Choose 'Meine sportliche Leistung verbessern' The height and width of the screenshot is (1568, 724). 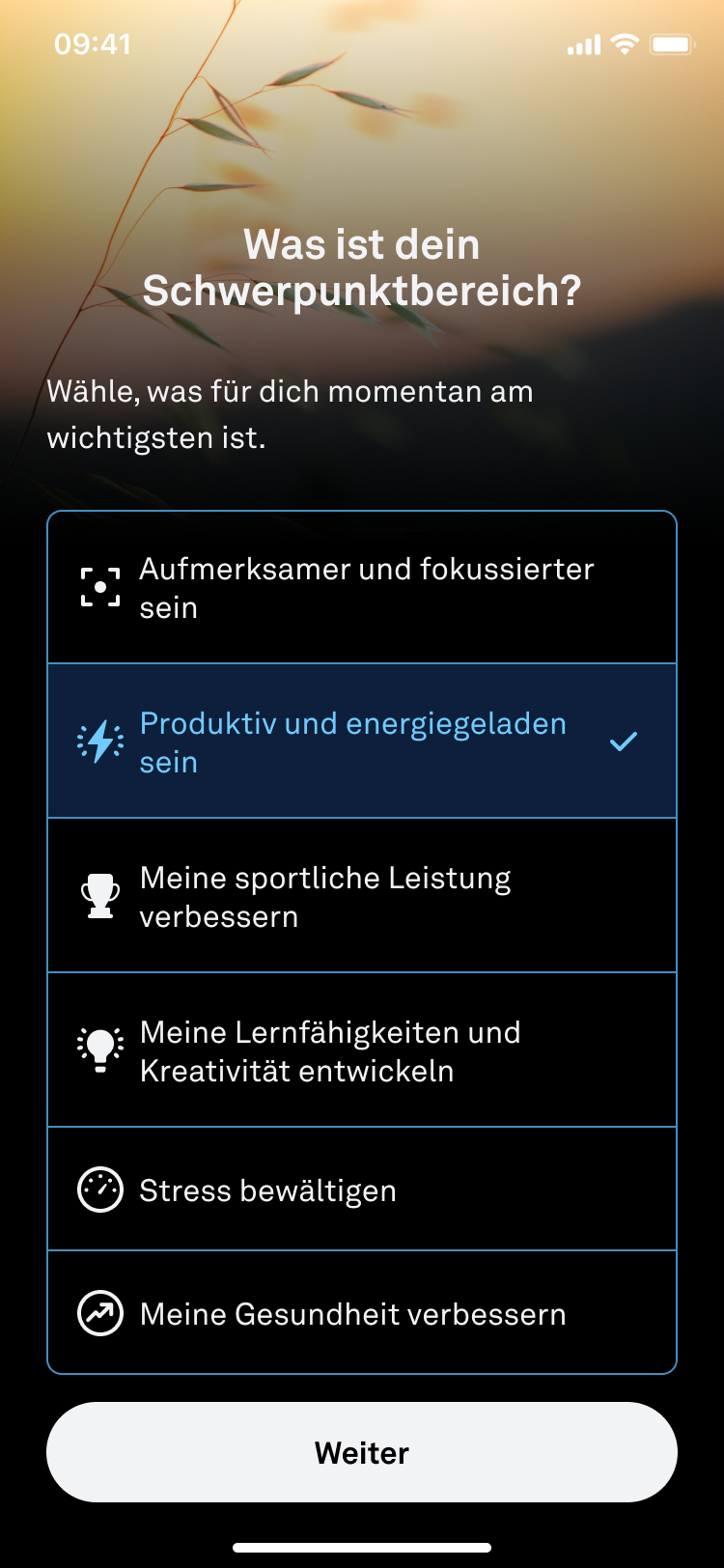[362, 896]
